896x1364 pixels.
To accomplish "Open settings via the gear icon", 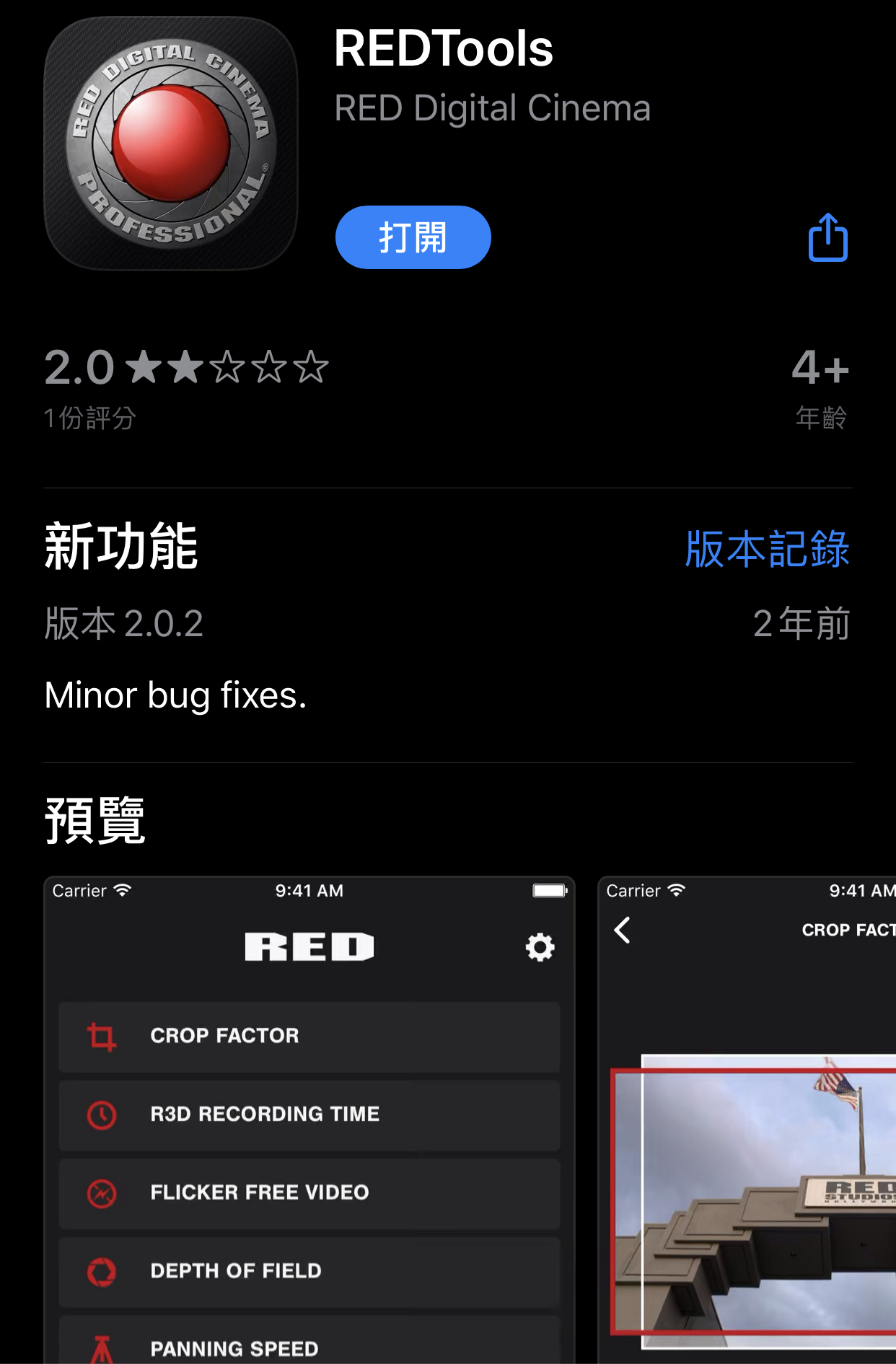I will click(x=540, y=947).
